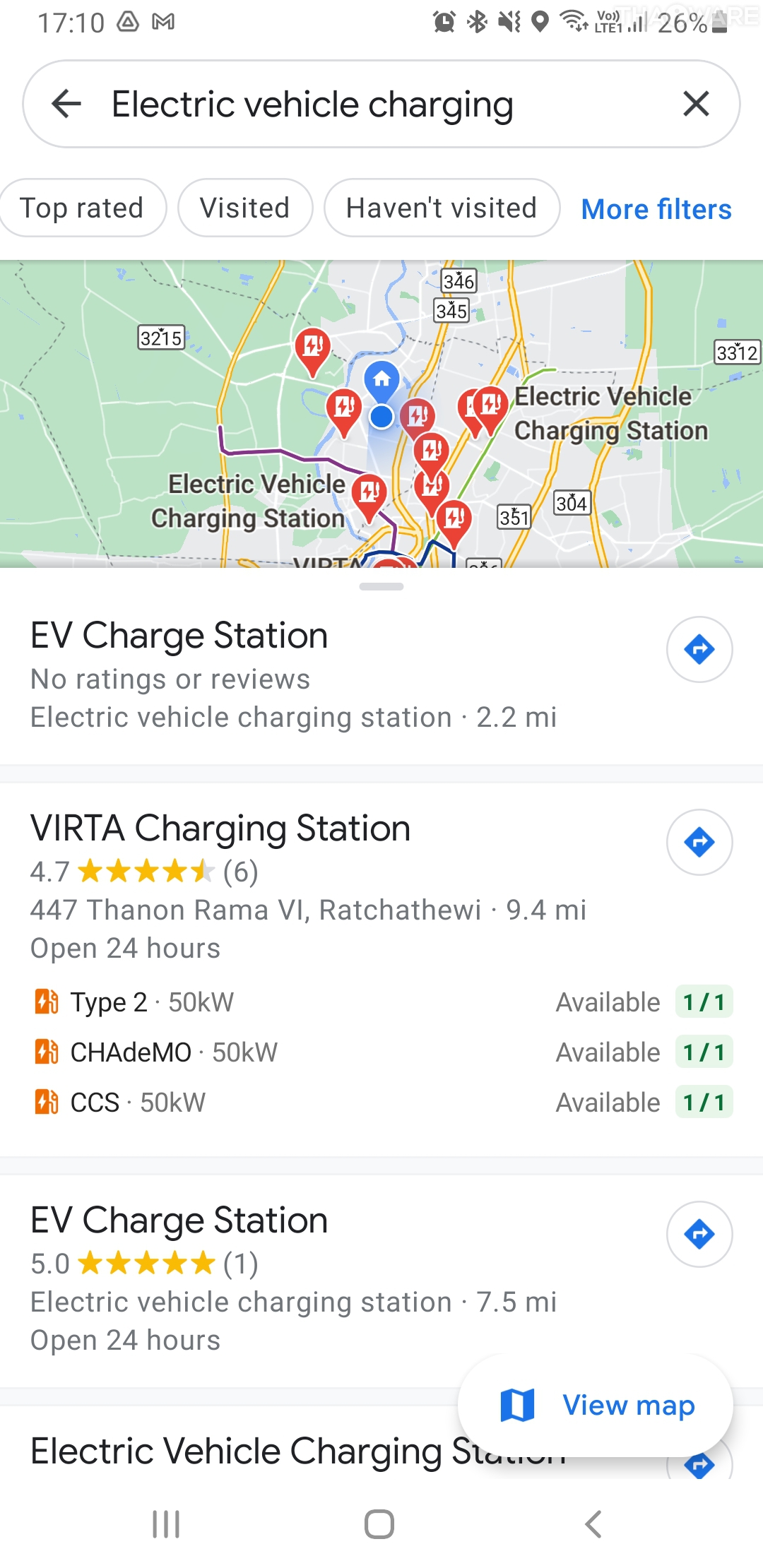
Task: Filter by Haven't visited
Action: click(442, 208)
